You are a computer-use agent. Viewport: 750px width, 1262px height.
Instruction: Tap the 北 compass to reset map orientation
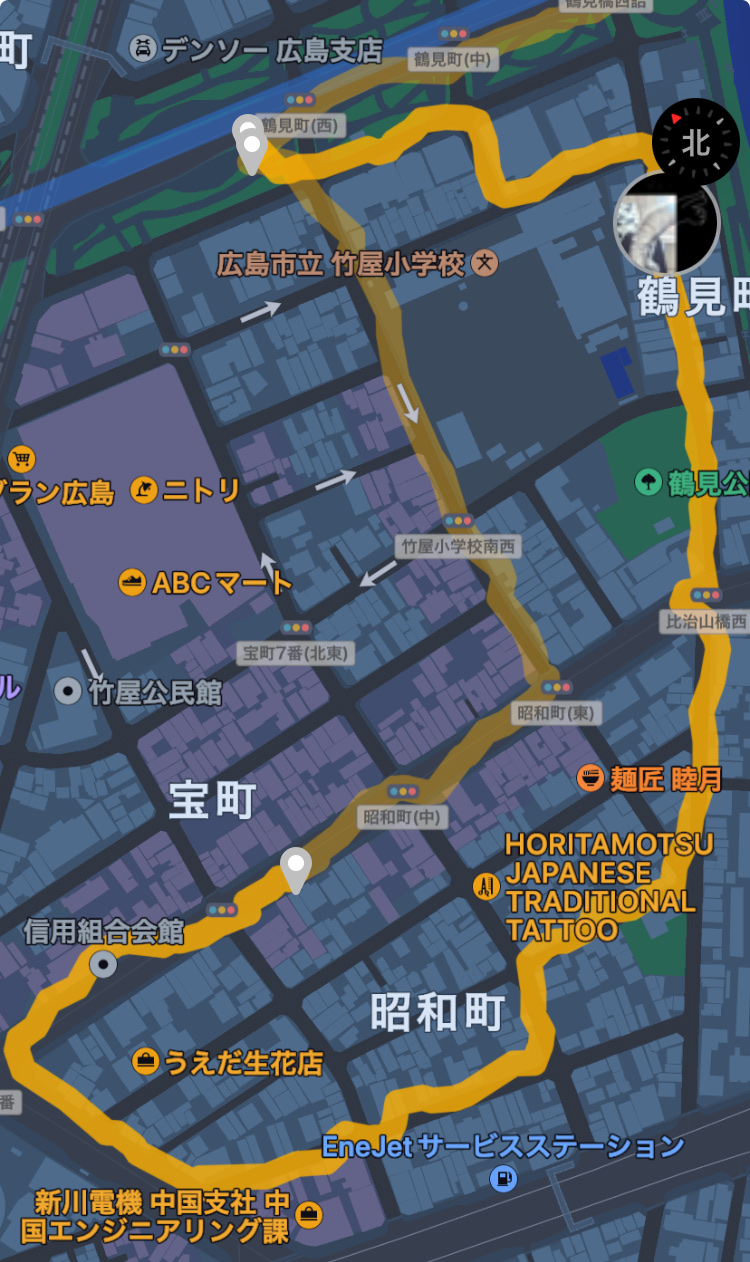coord(695,142)
